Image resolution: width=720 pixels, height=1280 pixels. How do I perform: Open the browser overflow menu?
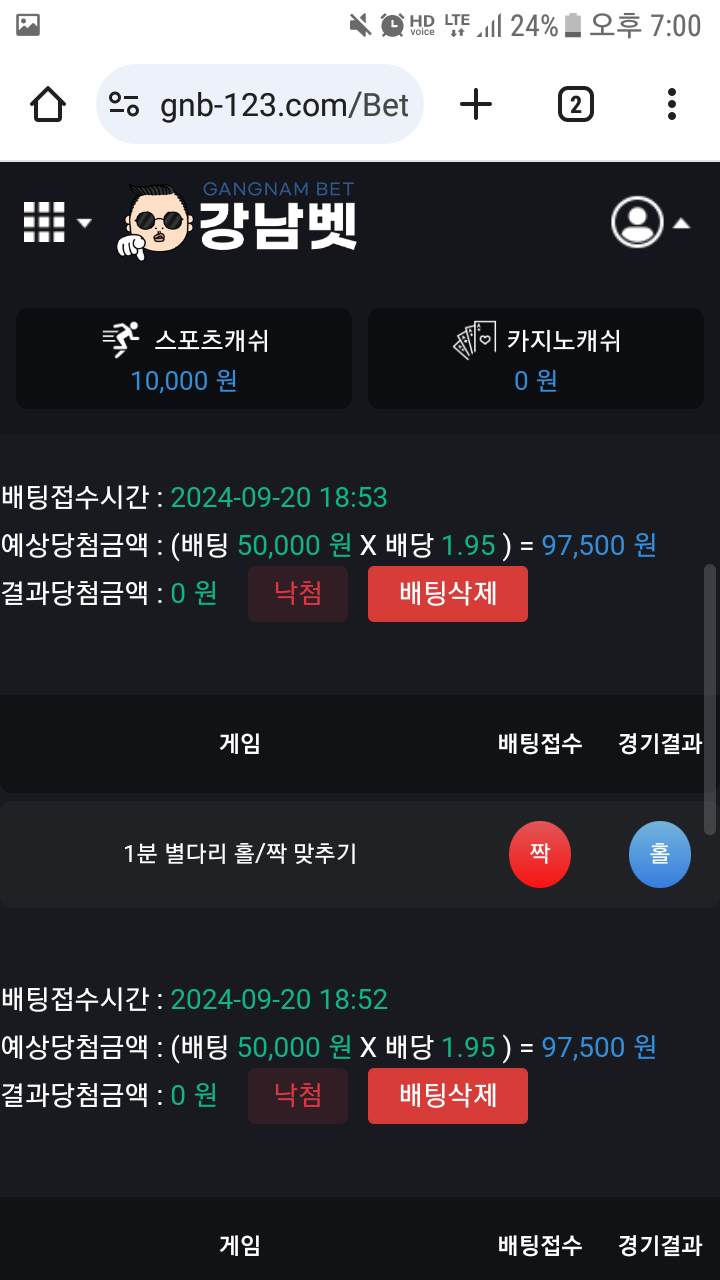point(671,104)
